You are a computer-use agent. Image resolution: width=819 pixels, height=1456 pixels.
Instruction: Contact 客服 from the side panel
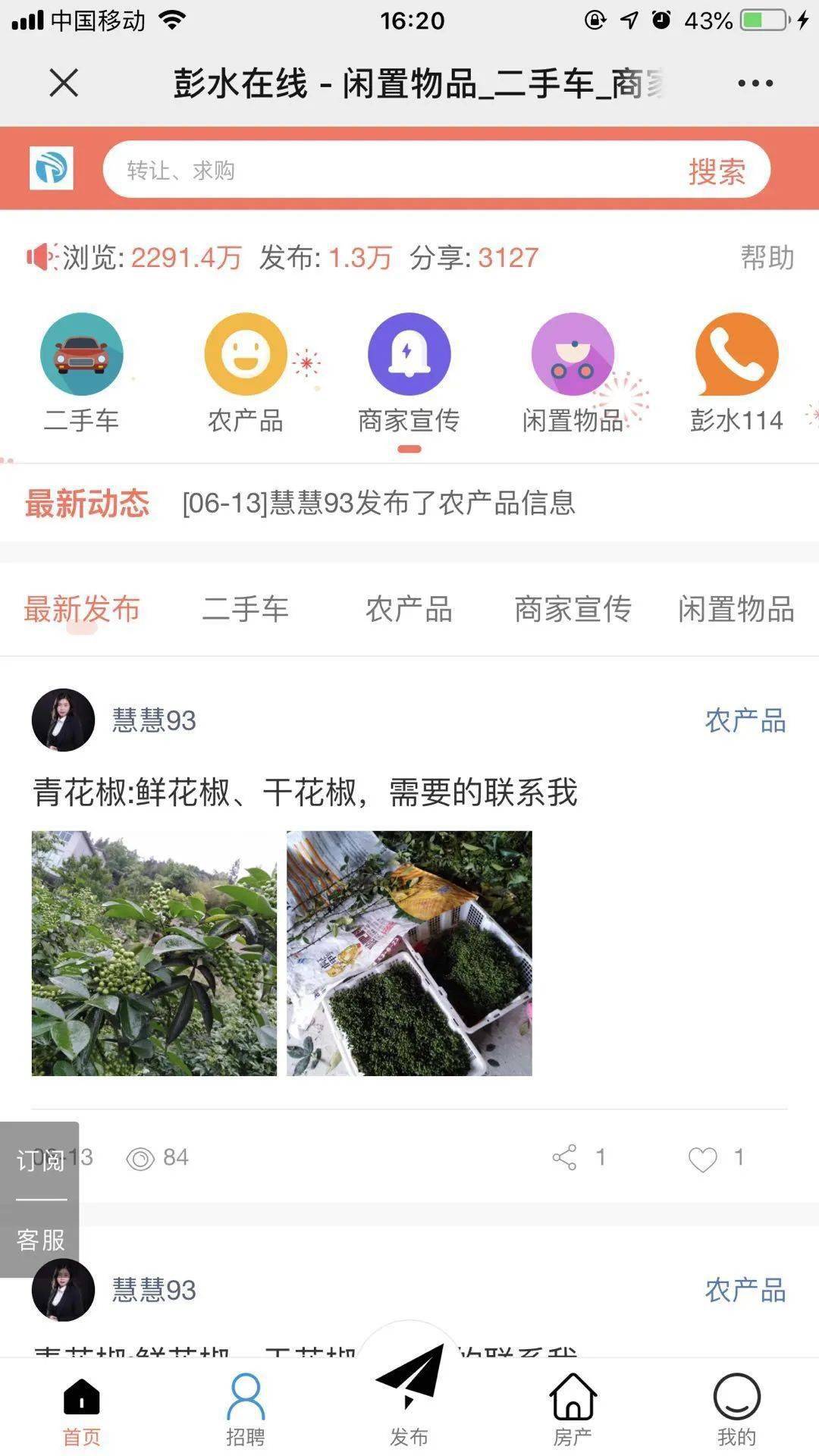click(x=40, y=1240)
